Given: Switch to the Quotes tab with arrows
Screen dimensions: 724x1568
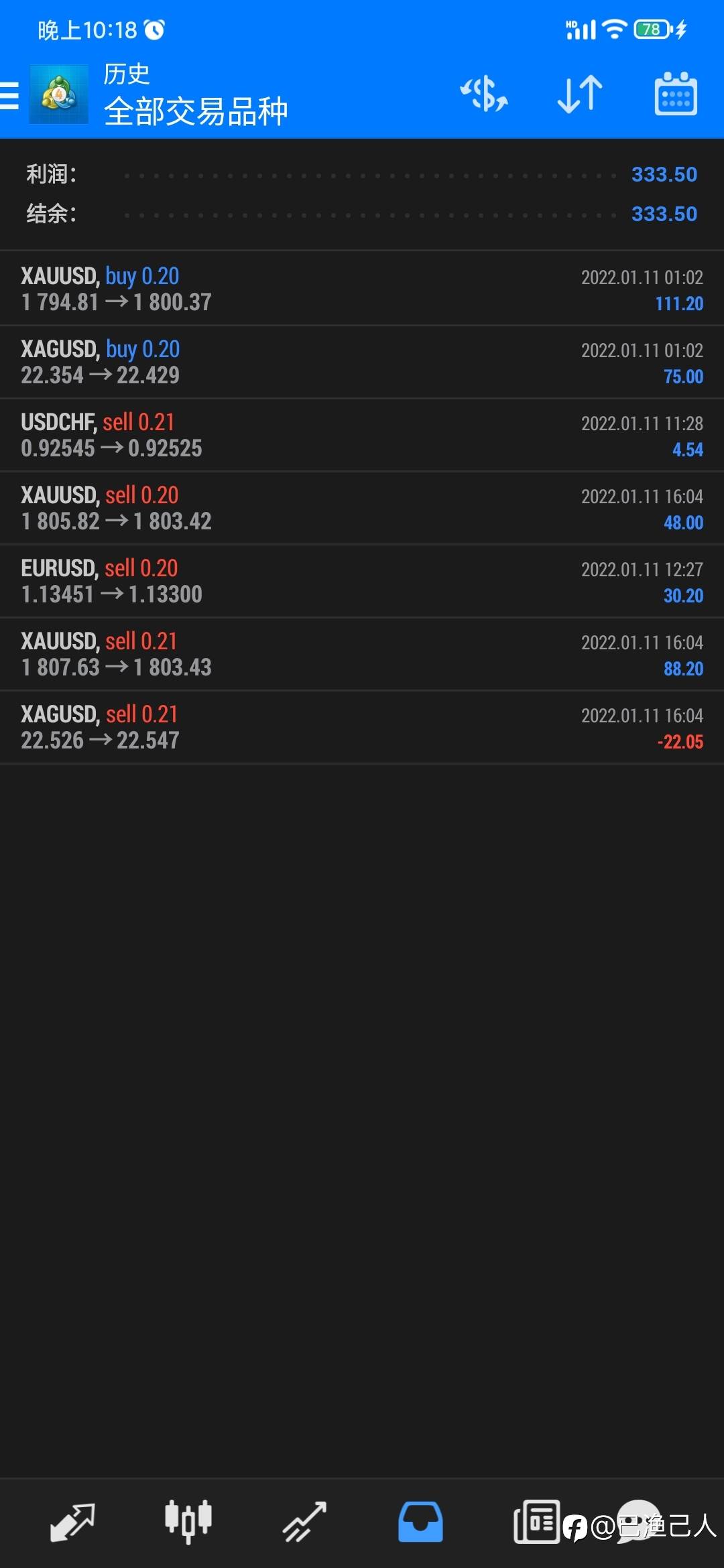Looking at the screenshot, I should click(x=72, y=1522).
